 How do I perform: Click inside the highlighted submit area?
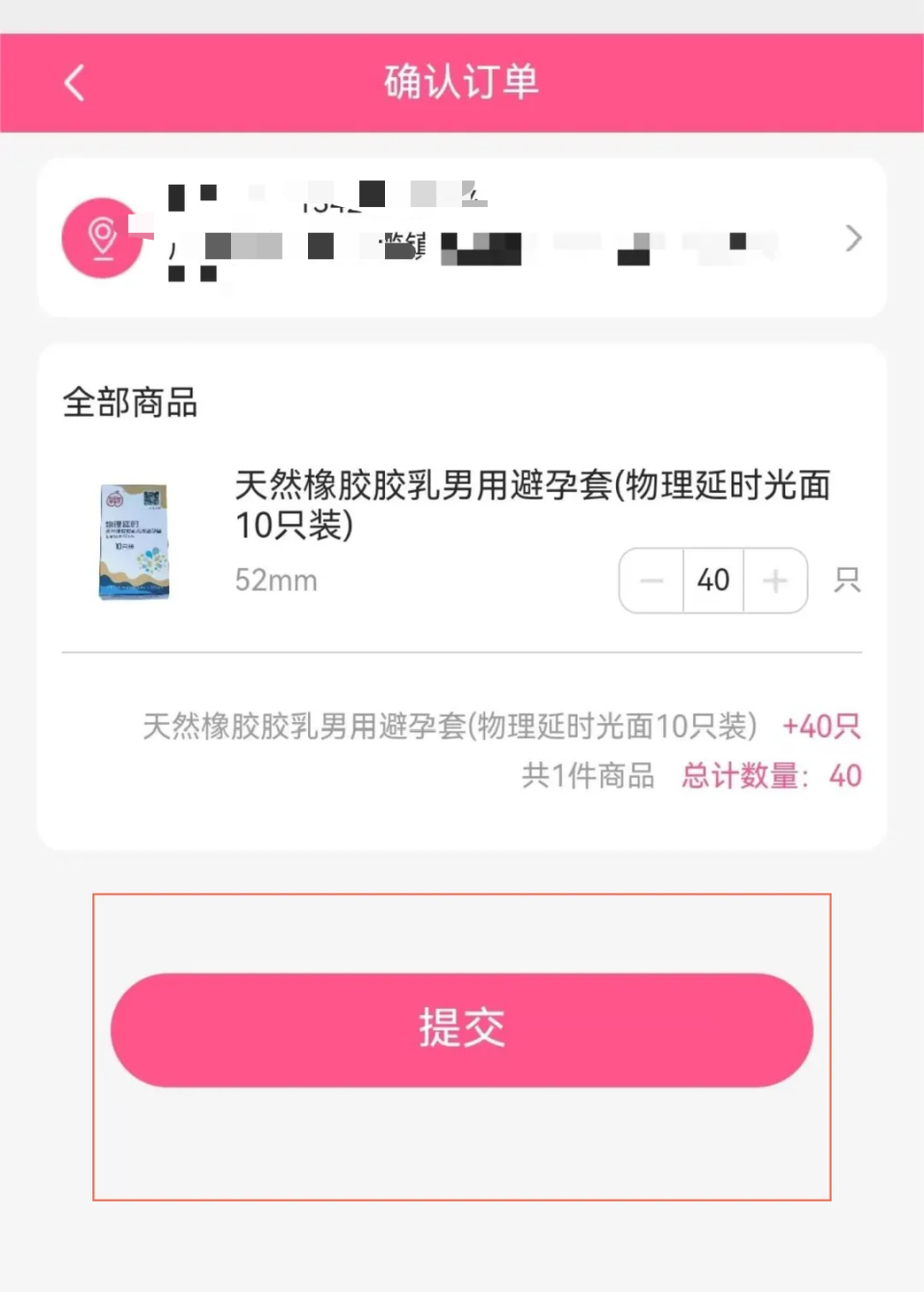coord(460,1029)
